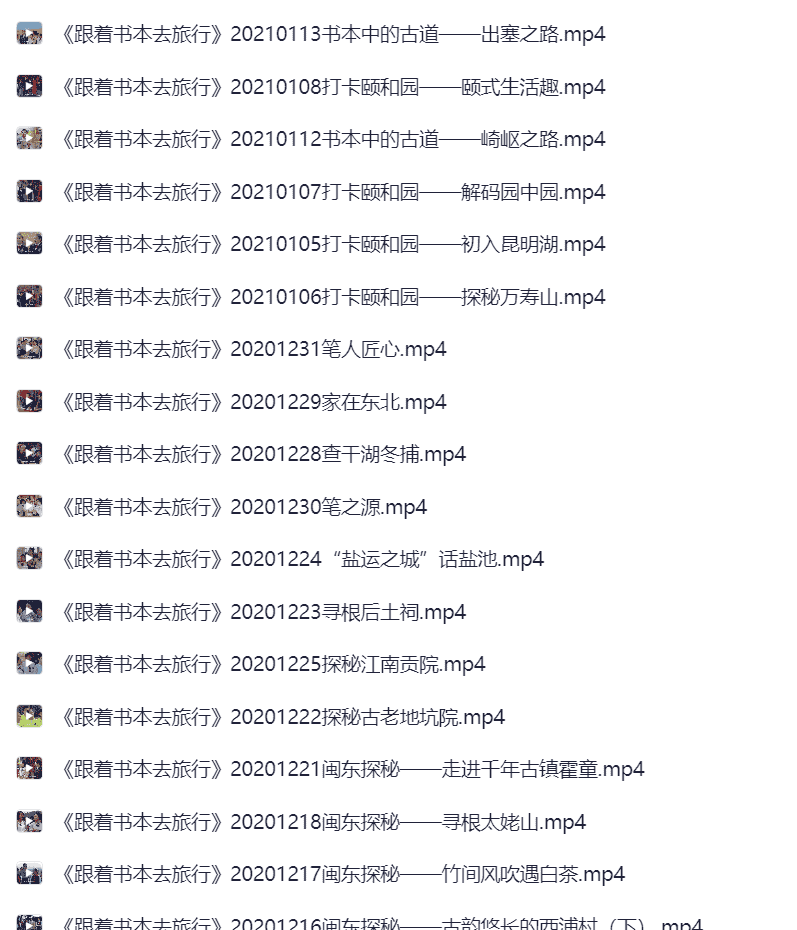
Task: Open video 20201225探秘江南贡院.mp4
Action: [x=272, y=665]
